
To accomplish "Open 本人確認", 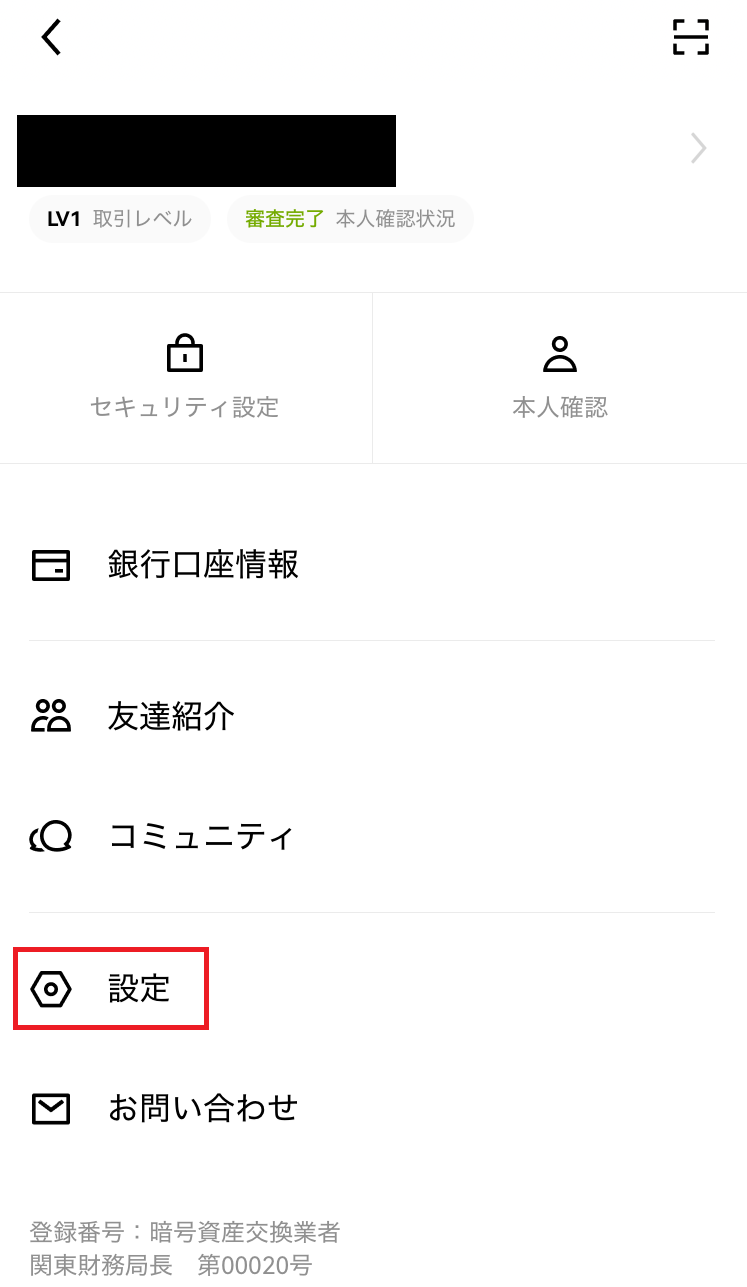I will pyautogui.click(x=560, y=378).
